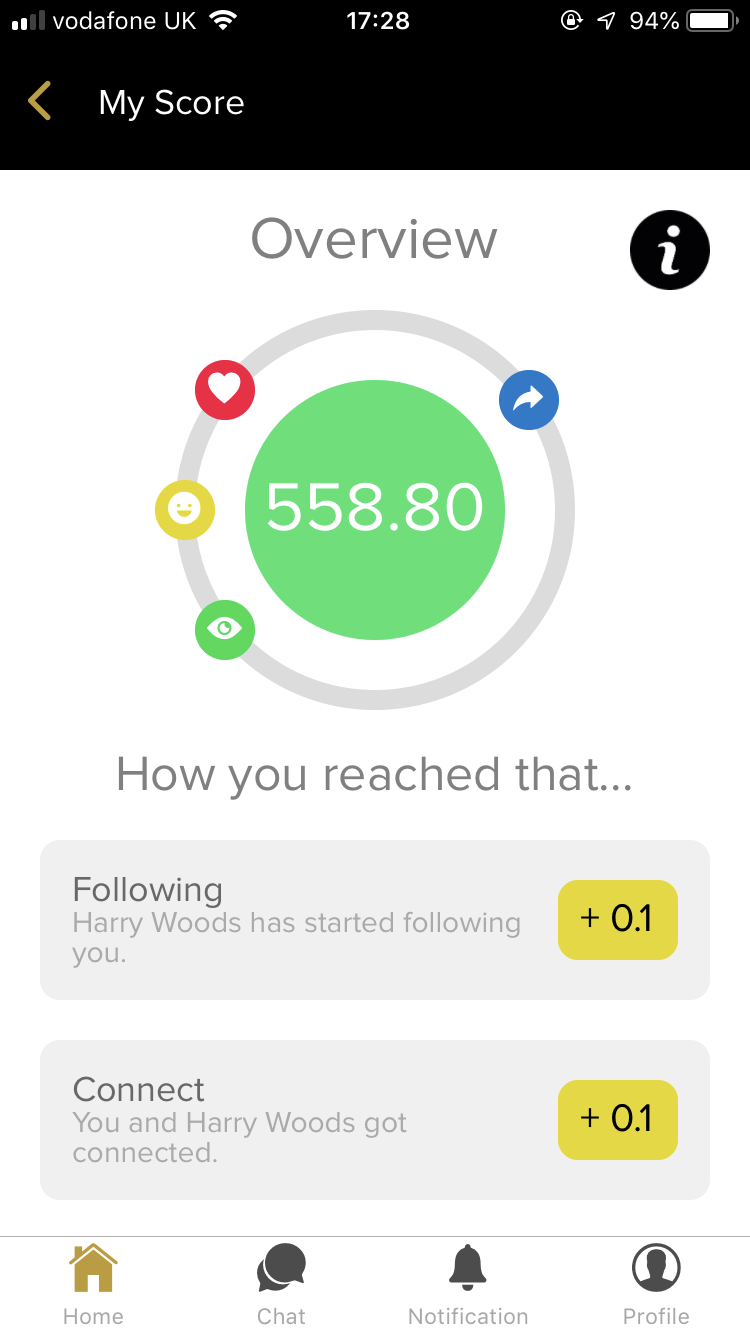Go to the Profile tab
Image resolution: width=750 pixels, height=1334 pixels.
(656, 1284)
